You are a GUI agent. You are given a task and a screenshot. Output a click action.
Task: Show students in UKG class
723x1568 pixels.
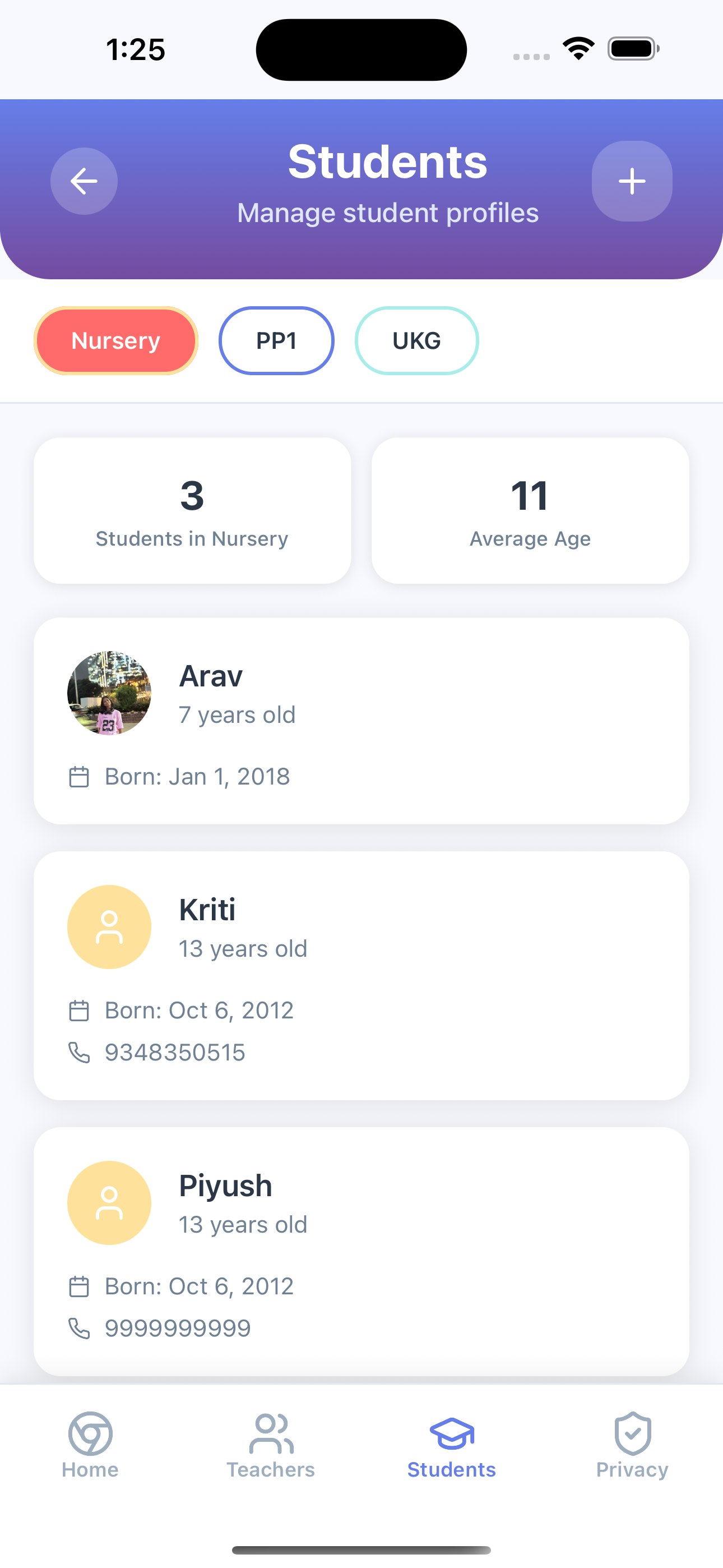point(416,341)
